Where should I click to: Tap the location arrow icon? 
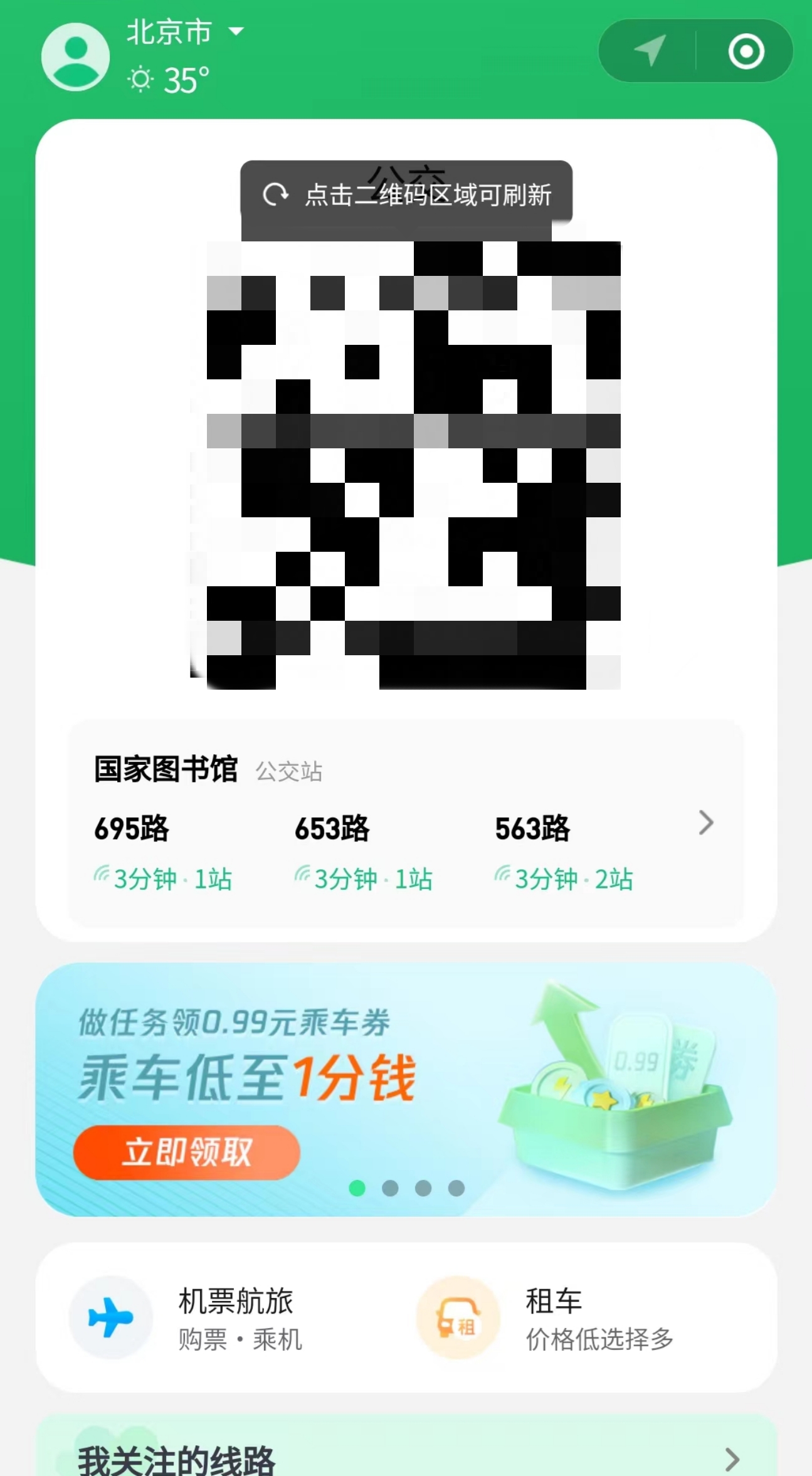649,51
